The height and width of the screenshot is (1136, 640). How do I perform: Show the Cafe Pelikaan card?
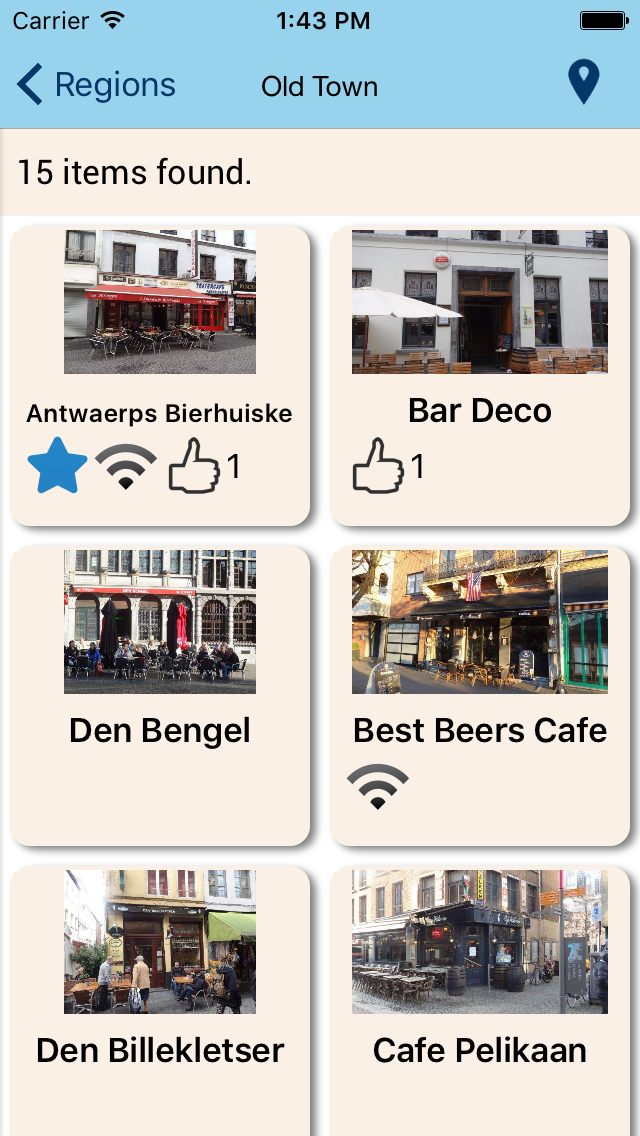pos(480,1000)
